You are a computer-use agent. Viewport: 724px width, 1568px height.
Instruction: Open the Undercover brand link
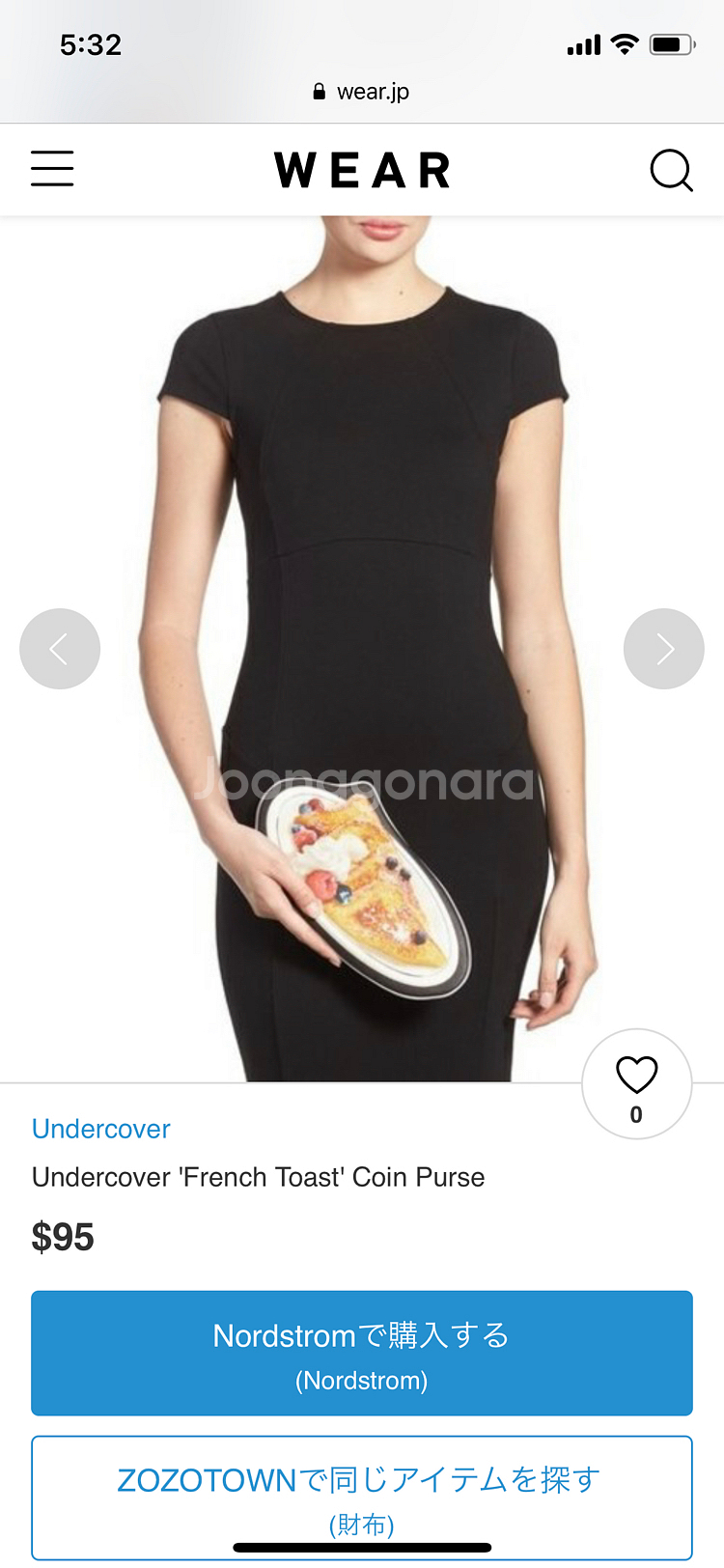pos(101,1129)
